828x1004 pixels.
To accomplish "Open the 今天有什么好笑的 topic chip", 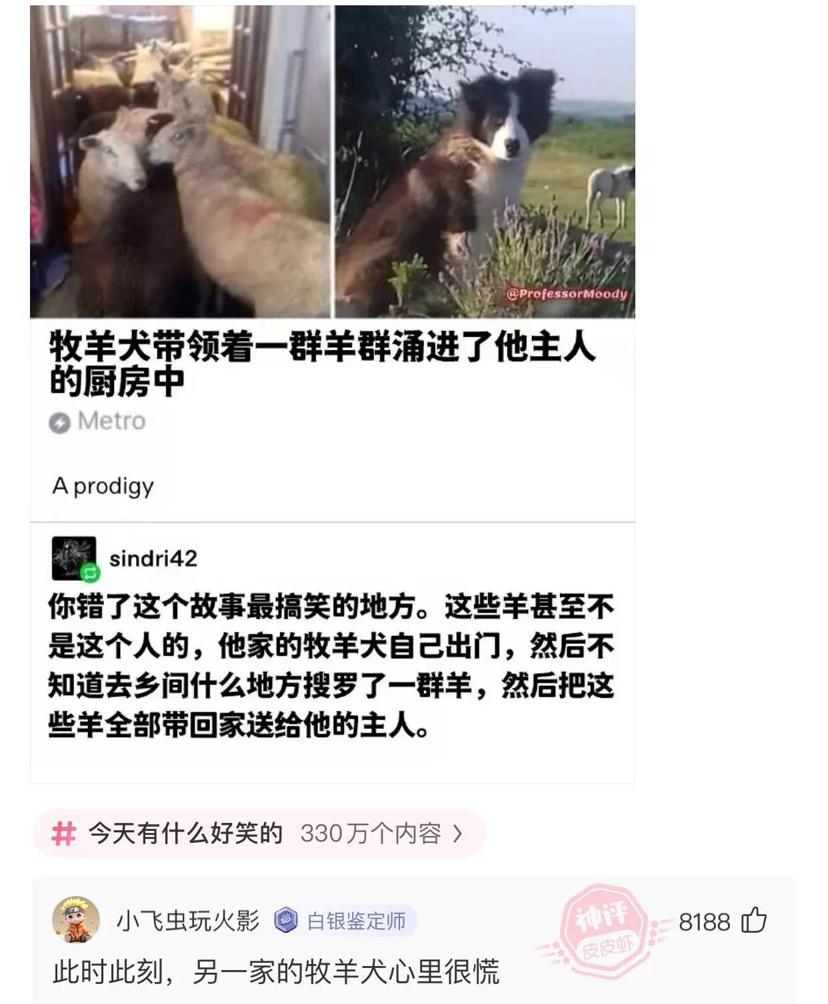I will tap(259, 833).
